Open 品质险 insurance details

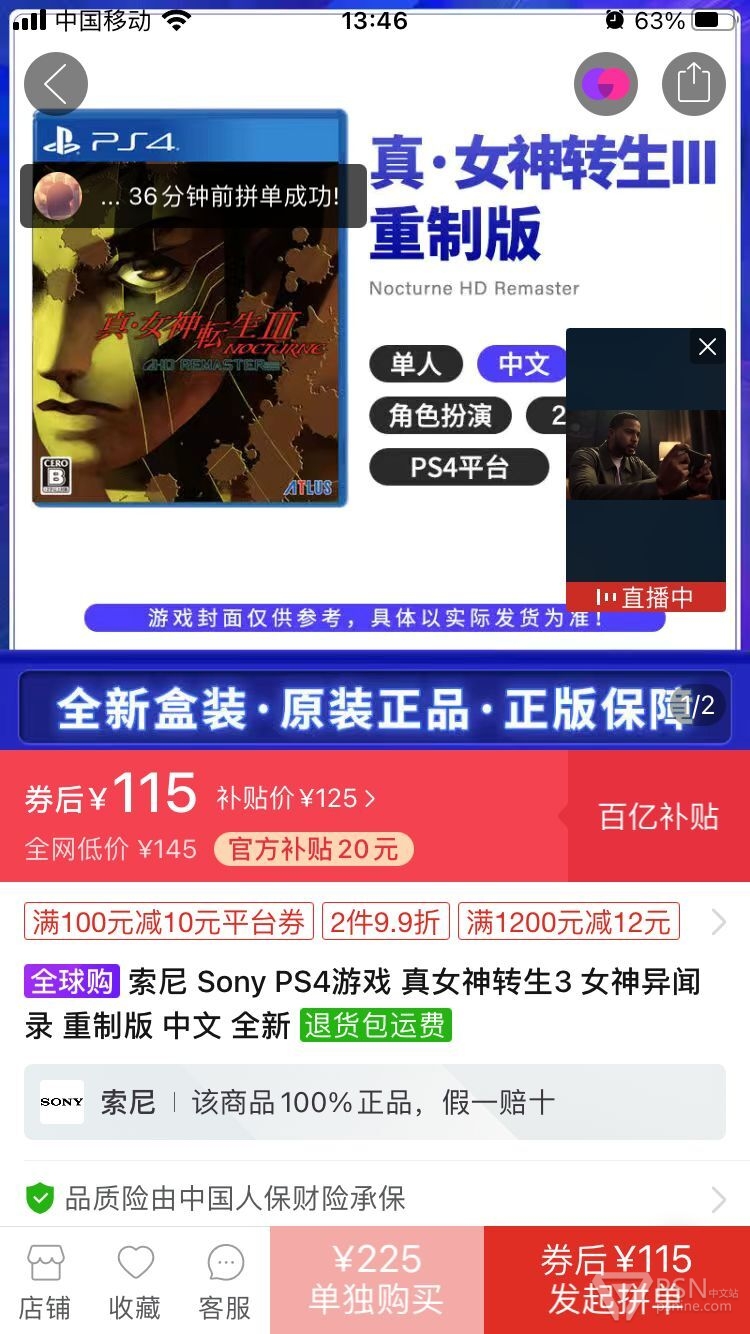(375, 1198)
